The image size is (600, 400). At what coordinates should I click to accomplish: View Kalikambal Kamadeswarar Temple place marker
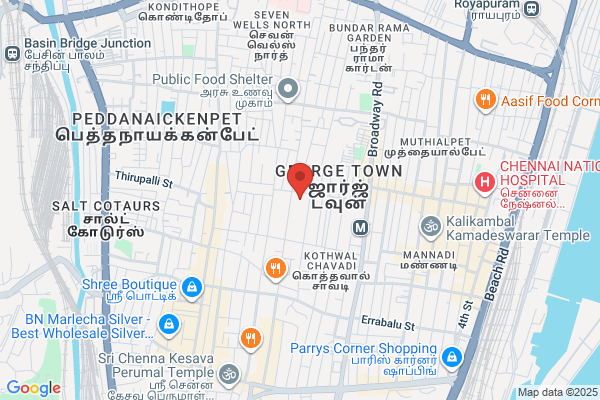(x=431, y=227)
